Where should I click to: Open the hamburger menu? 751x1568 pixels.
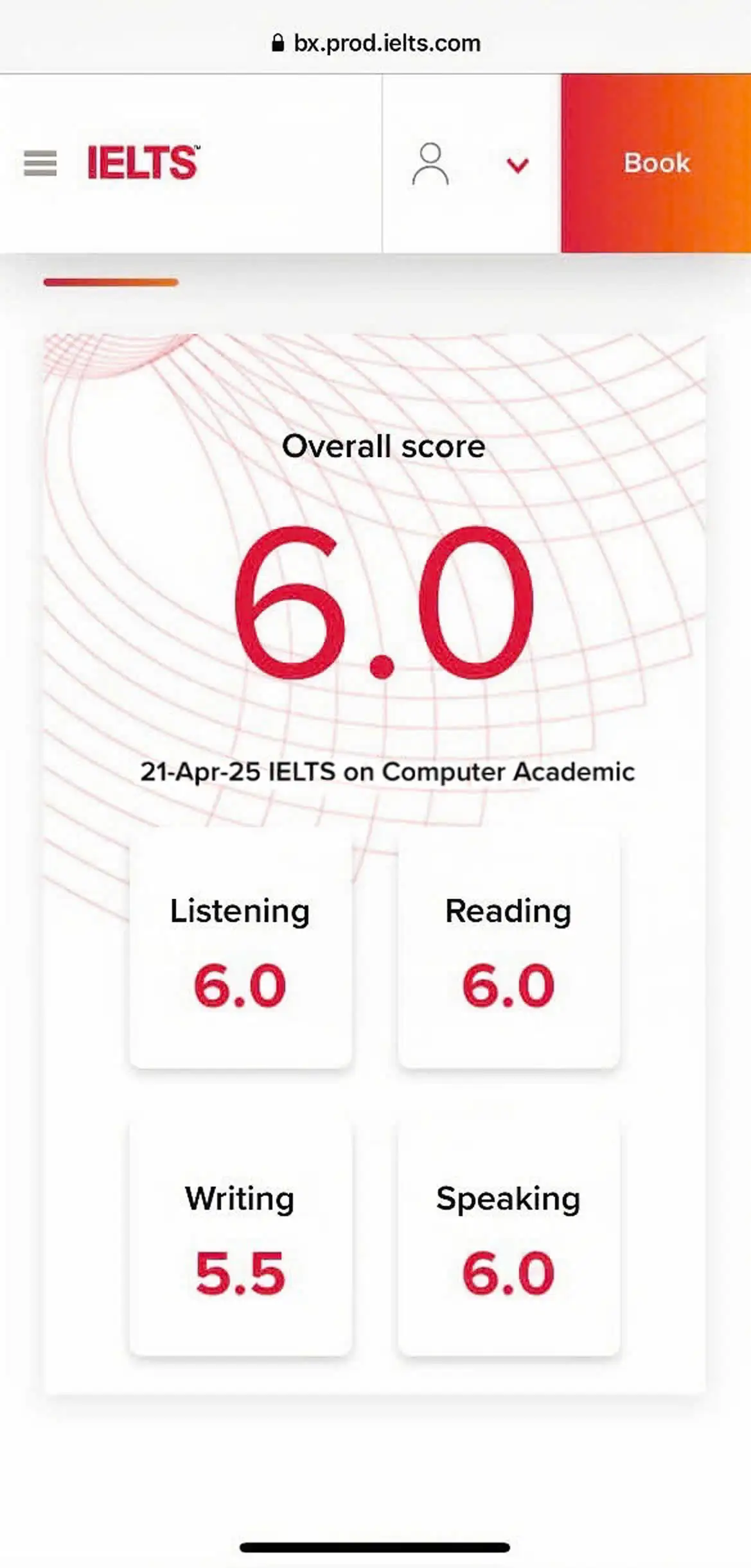(x=40, y=163)
